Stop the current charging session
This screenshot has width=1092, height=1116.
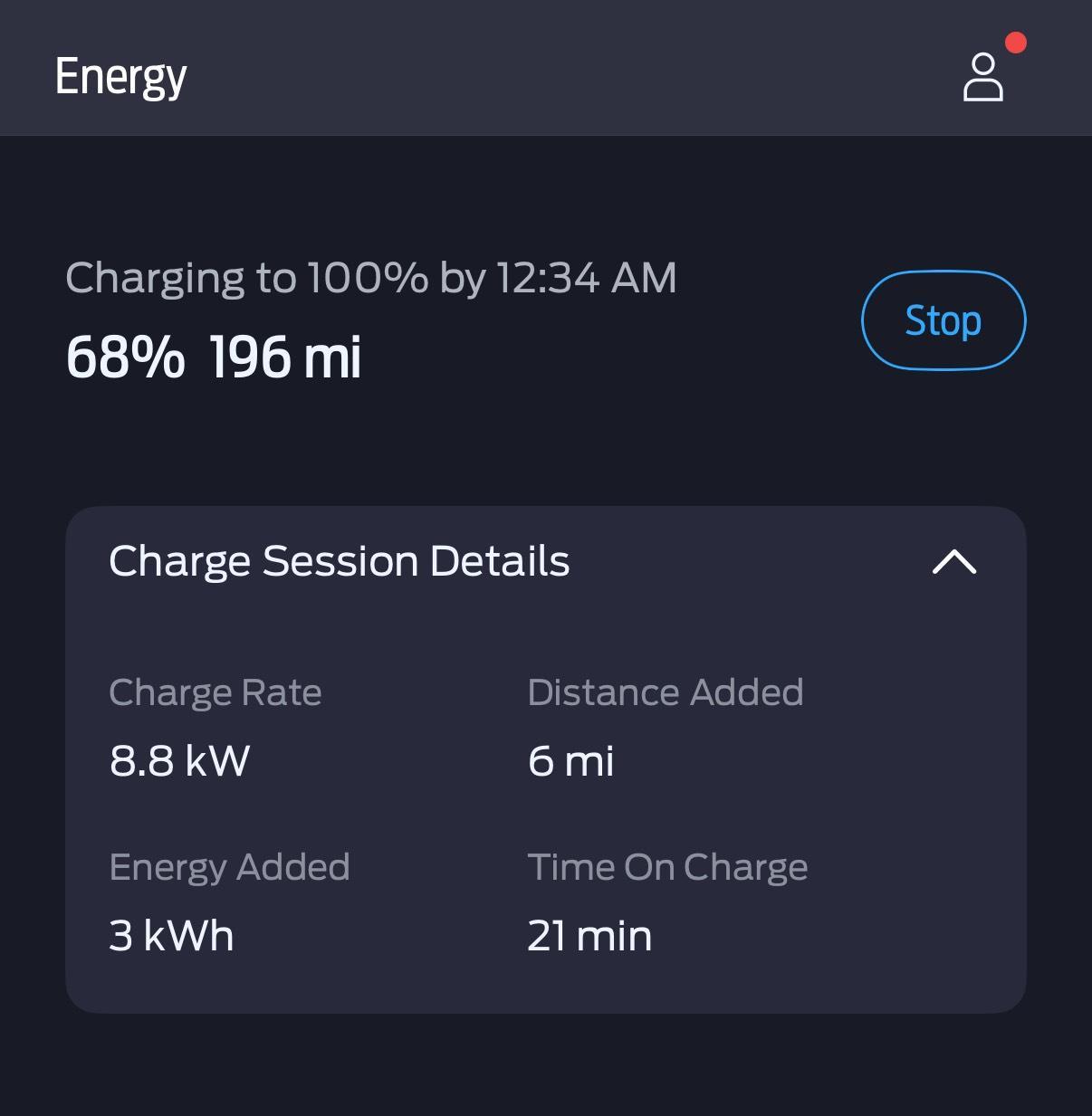pyautogui.click(x=943, y=320)
